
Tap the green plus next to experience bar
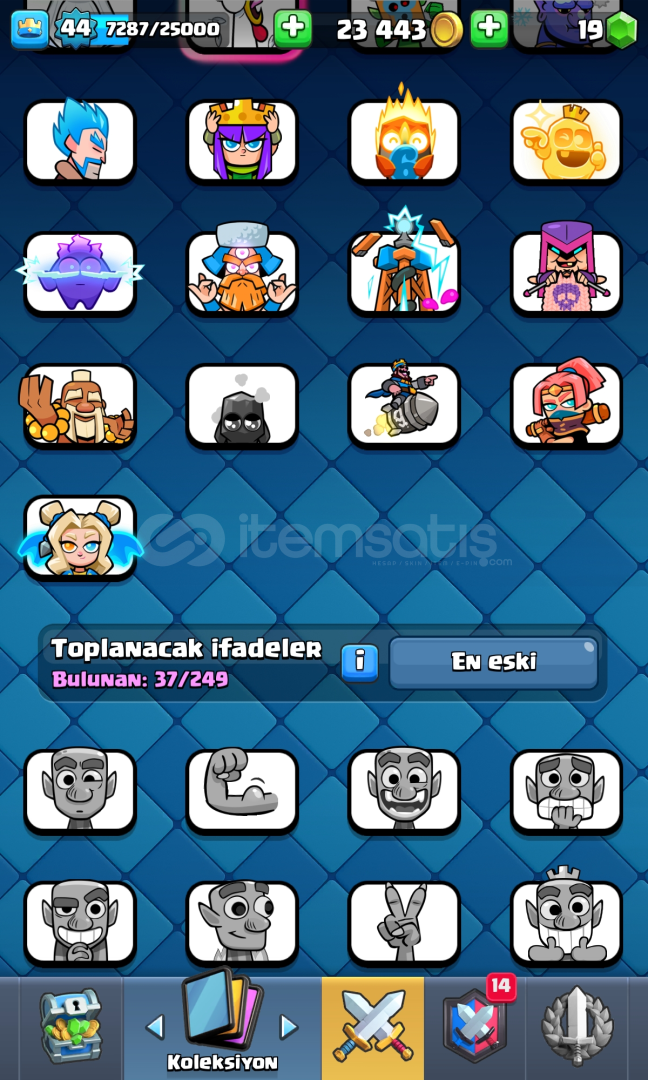tap(293, 29)
